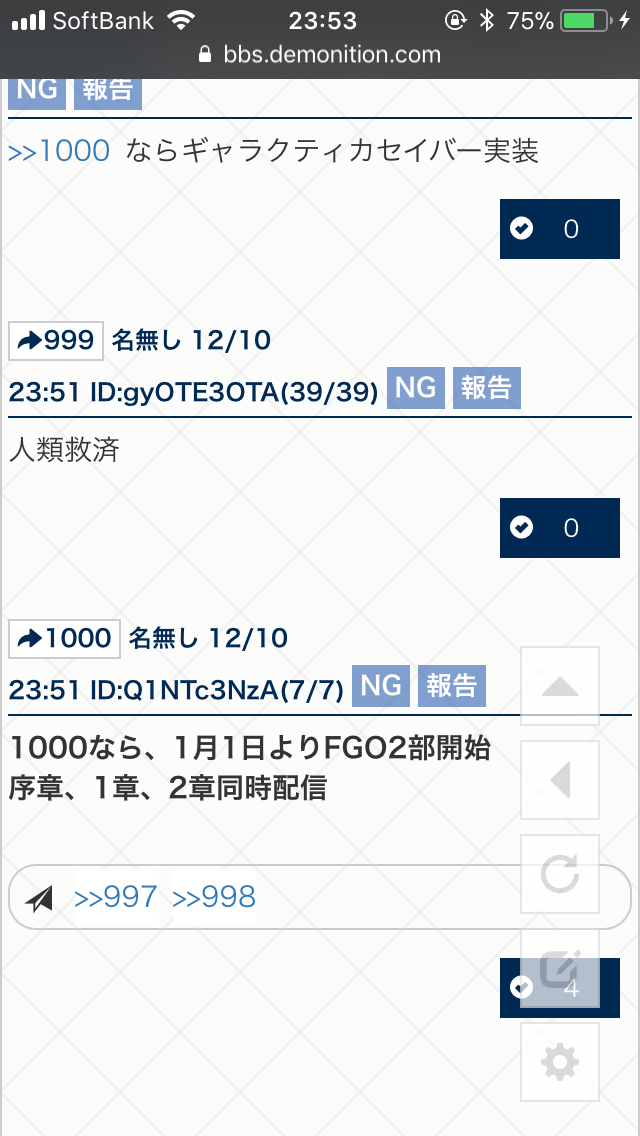Go back with the left arrow button
This screenshot has width=640, height=1136.
click(560, 780)
